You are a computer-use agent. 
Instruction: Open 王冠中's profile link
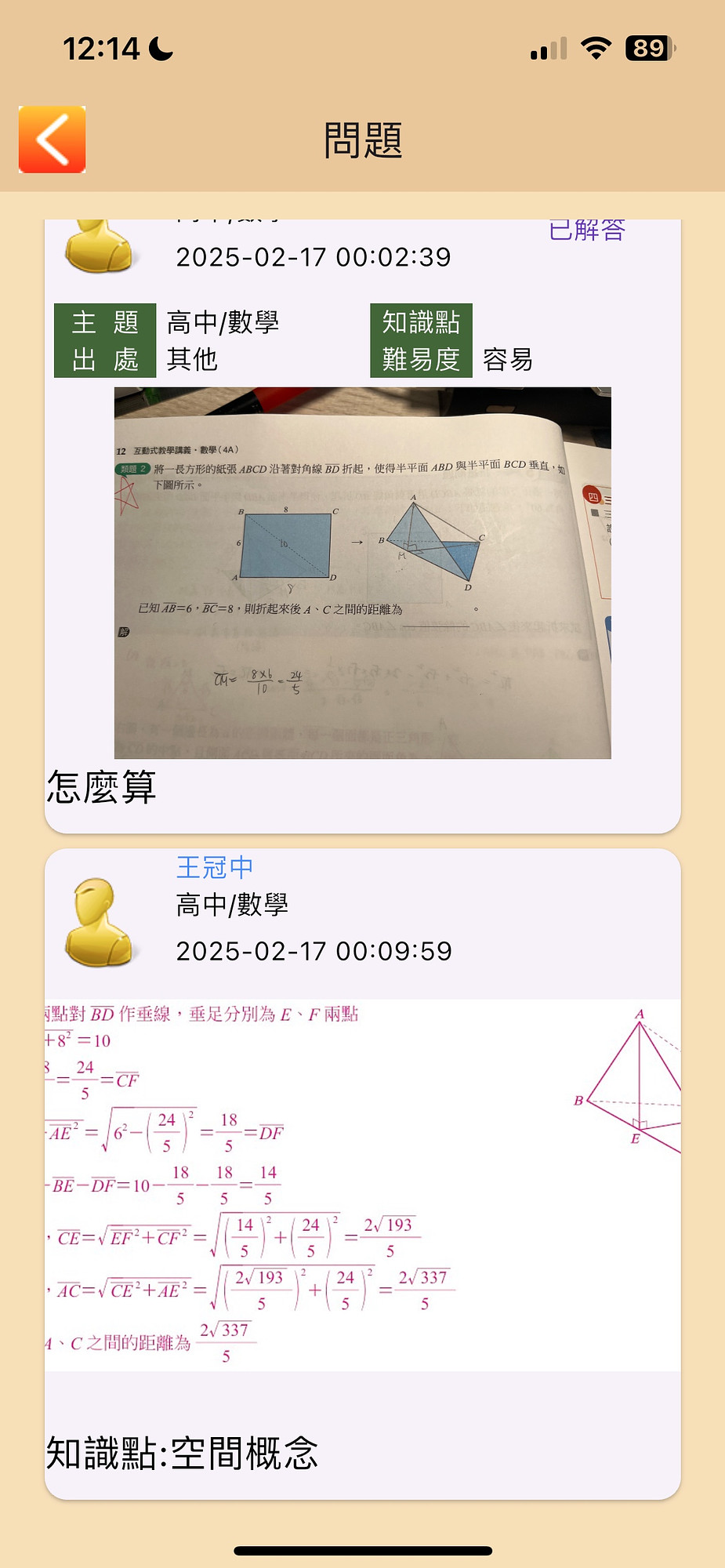point(215,867)
